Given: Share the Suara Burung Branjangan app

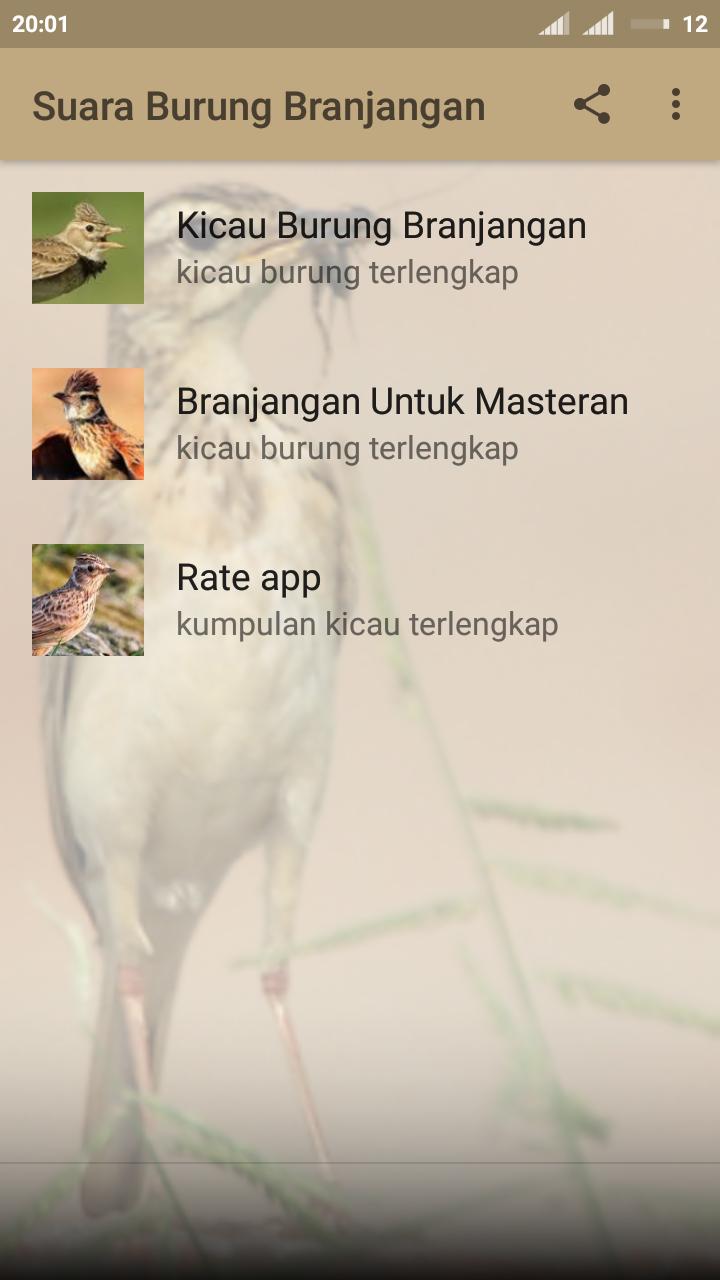Looking at the screenshot, I should point(592,105).
